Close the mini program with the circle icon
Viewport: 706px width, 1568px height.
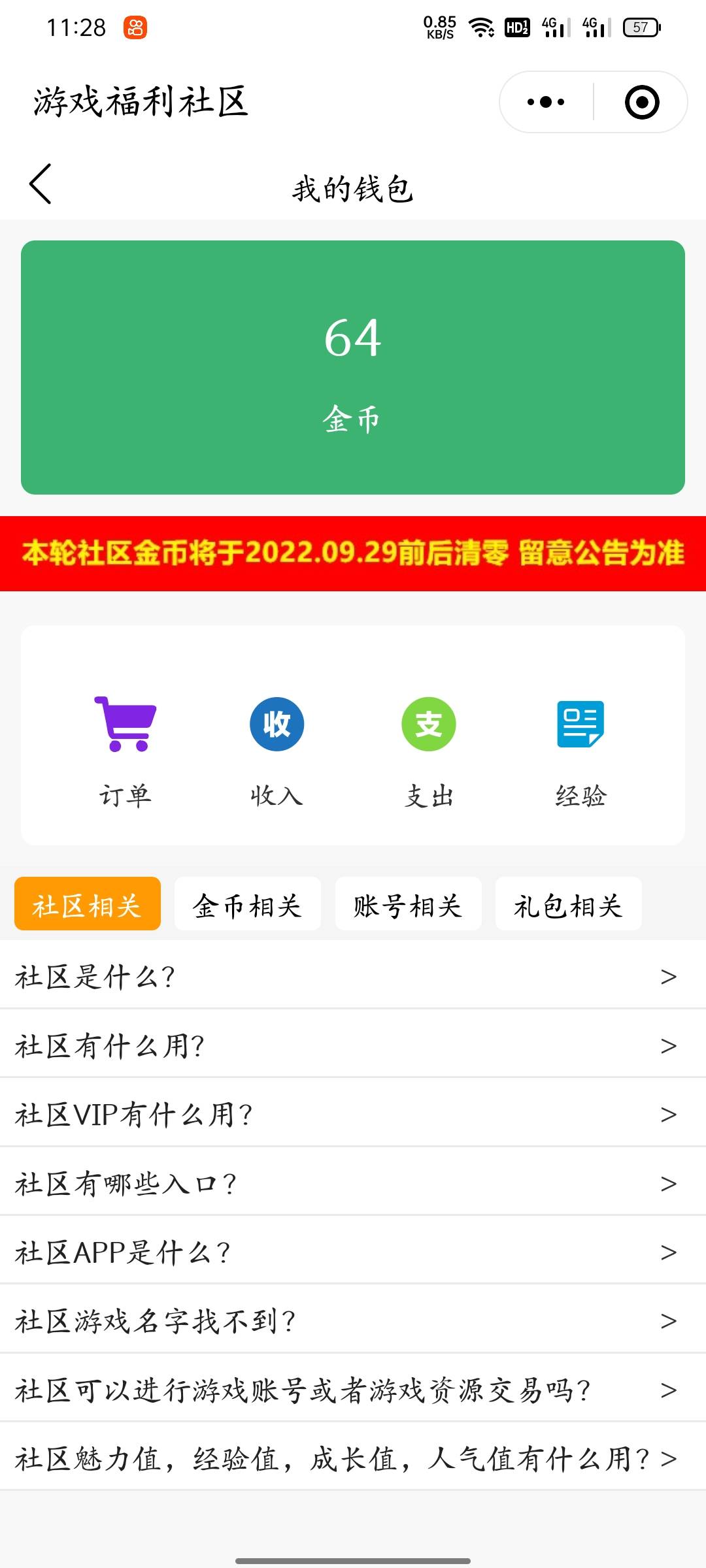pyautogui.click(x=641, y=102)
